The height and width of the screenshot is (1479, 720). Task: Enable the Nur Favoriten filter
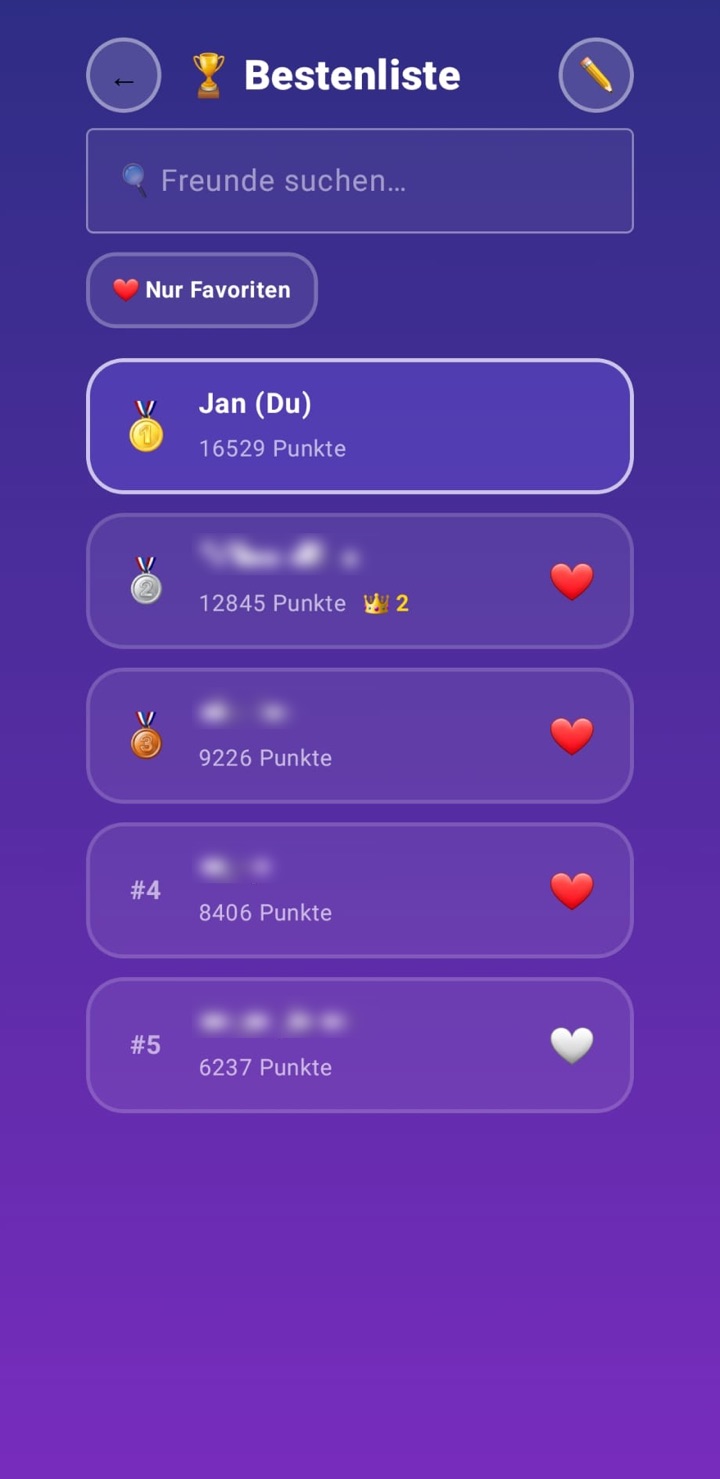pyautogui.click(x=202, y=290)
